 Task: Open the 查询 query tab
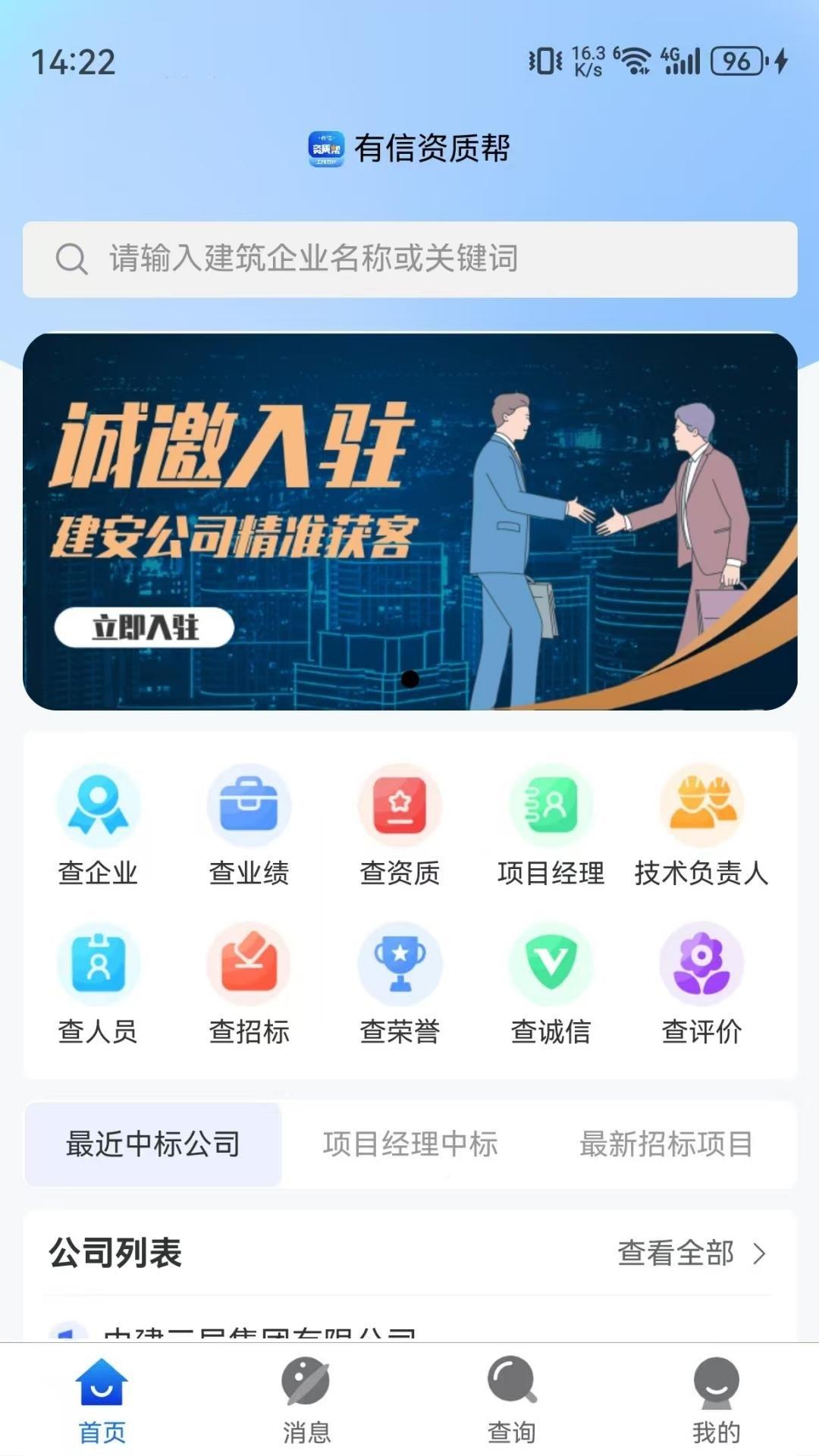[512, 1403]
